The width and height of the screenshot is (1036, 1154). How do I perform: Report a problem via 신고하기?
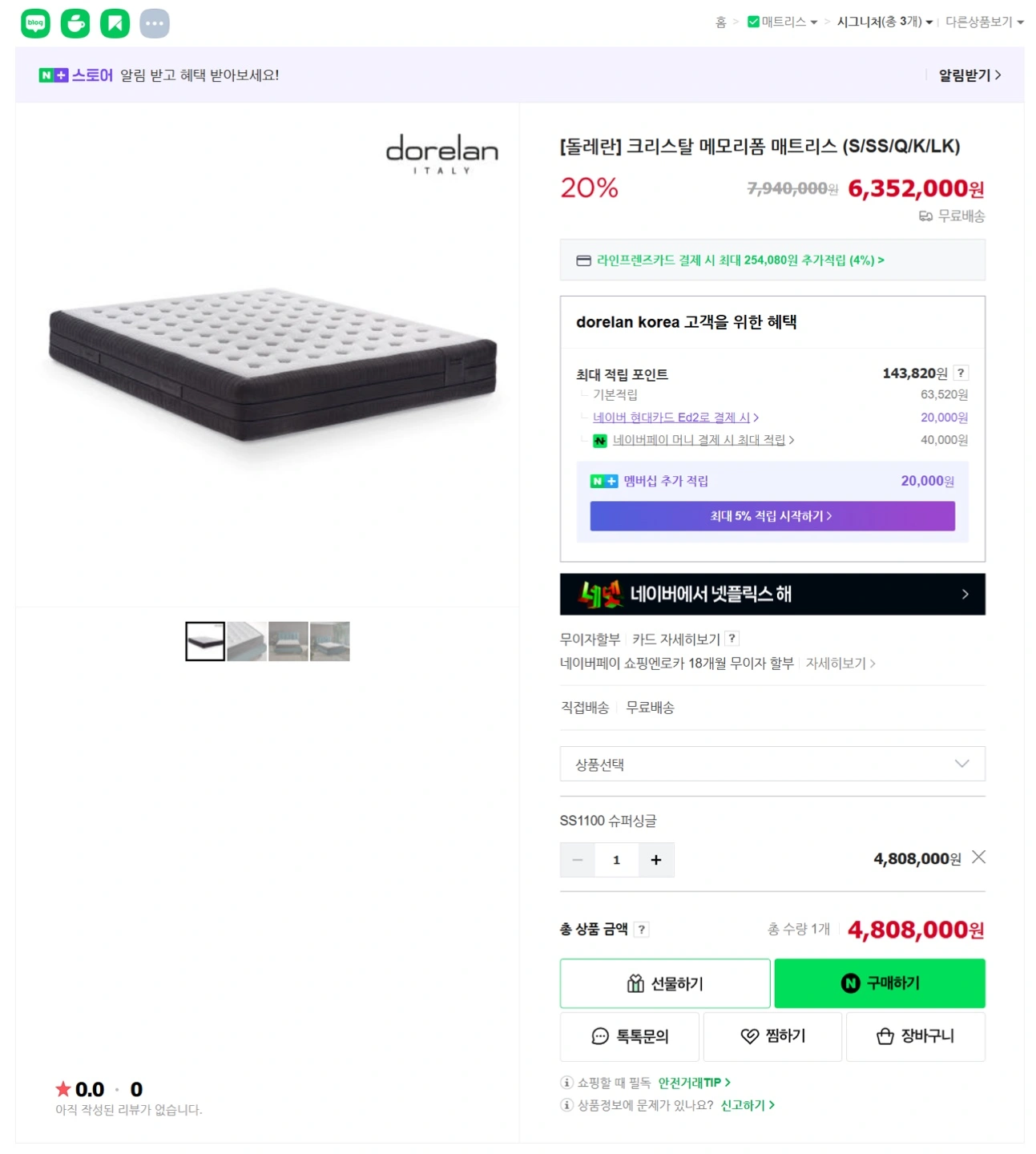[748, 1105]
